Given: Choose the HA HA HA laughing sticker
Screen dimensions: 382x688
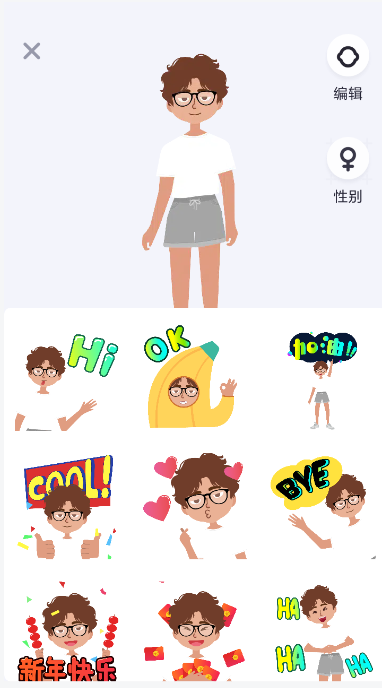Looking at the screenshot, I should (324, 631).
